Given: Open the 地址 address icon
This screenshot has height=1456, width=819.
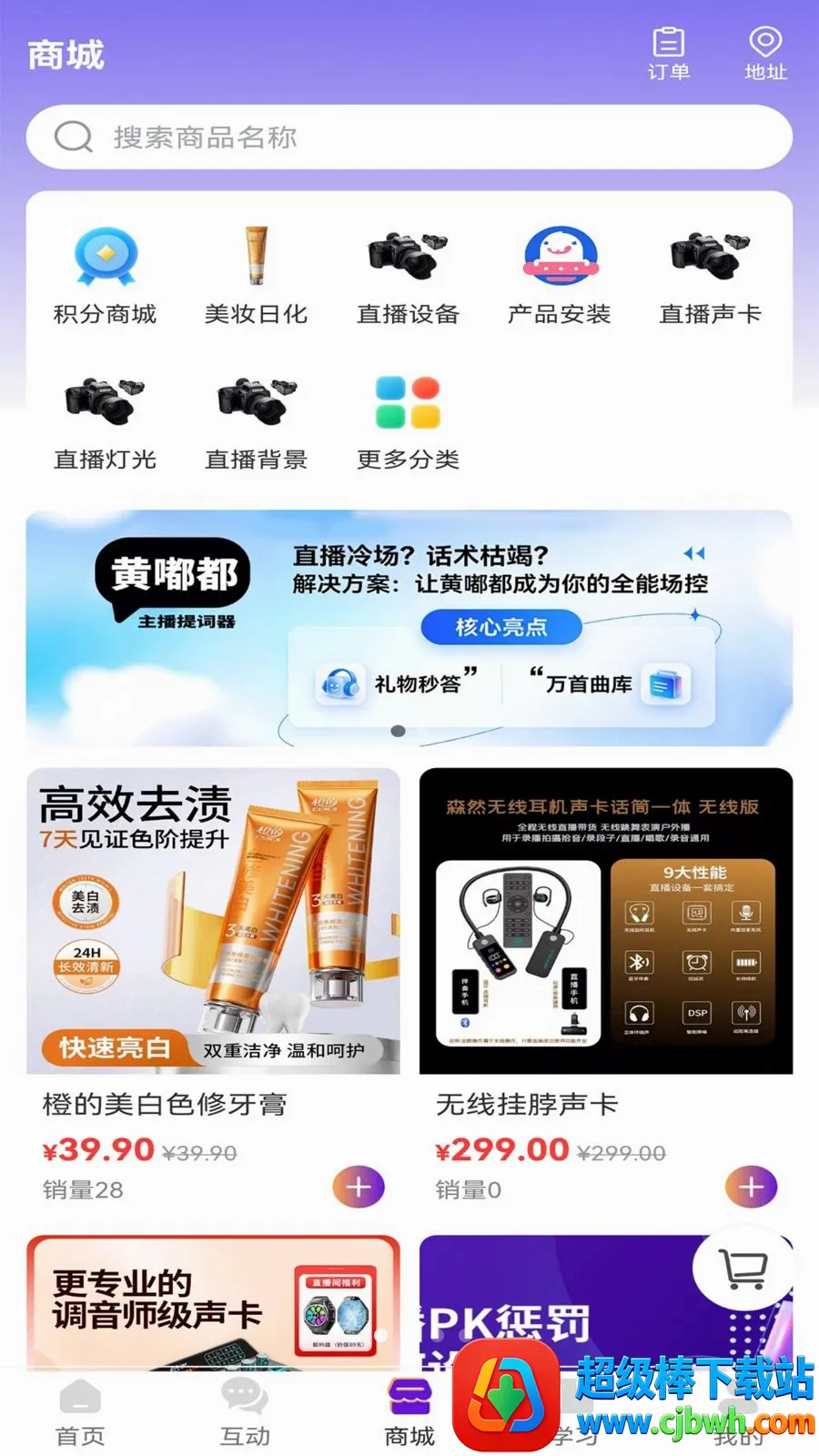Looking at the screenshot, I should pyautogui.click(x=765, y=54).
